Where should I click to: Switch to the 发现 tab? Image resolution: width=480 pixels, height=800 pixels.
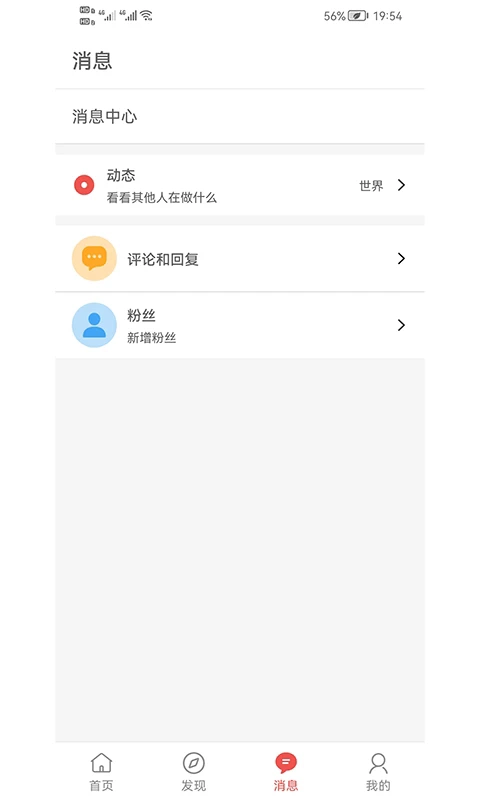[194, 771]
